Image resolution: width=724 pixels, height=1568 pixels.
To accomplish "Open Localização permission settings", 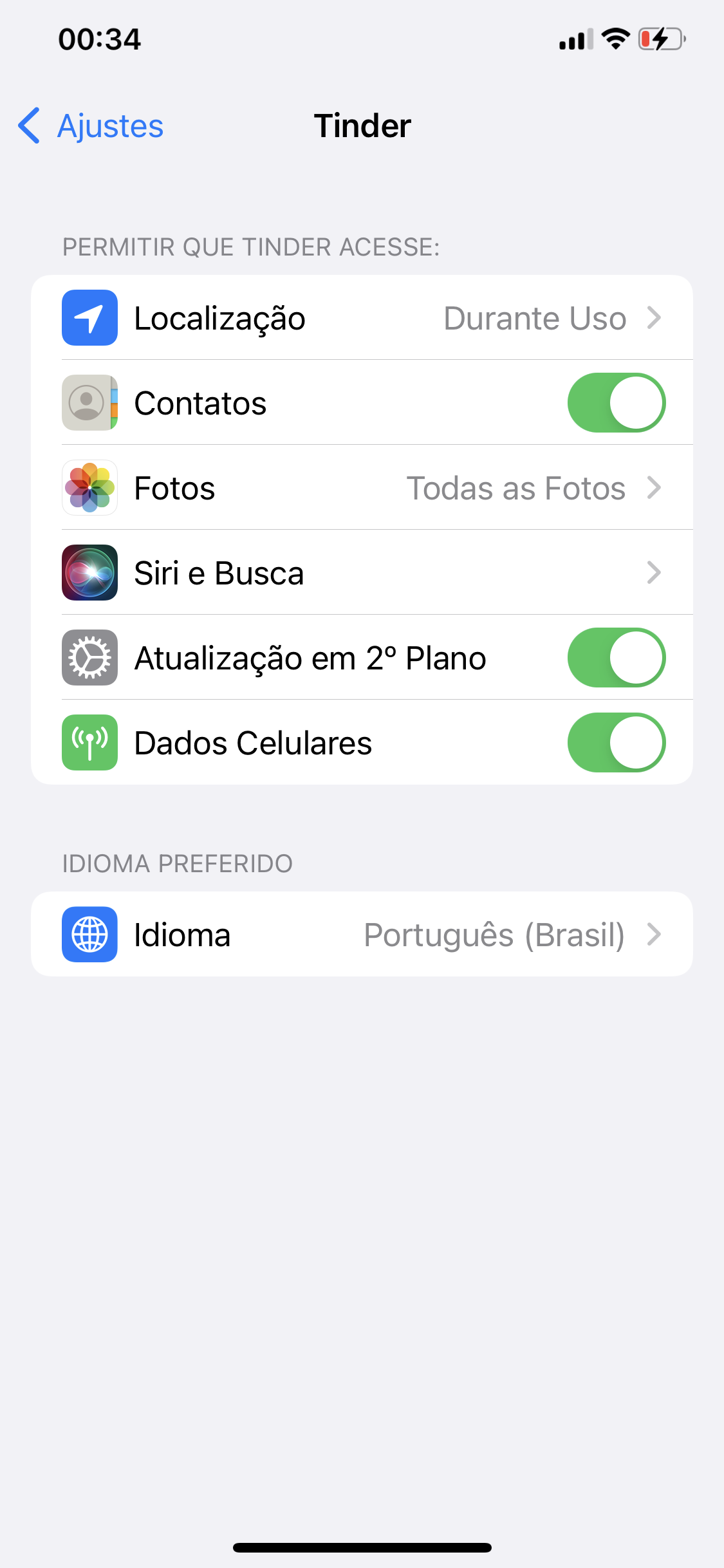I will point(362,318).
